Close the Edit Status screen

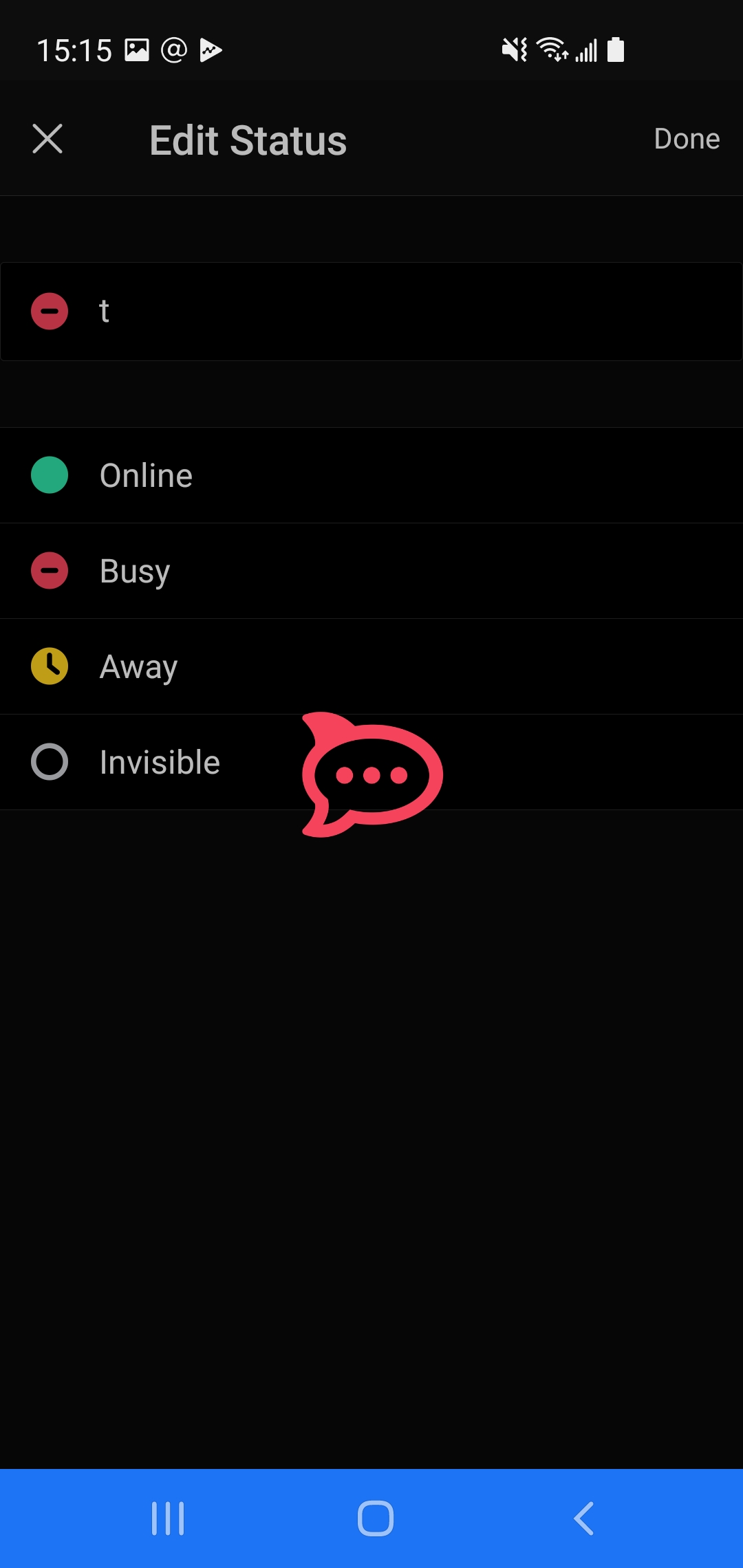(47, 139)
